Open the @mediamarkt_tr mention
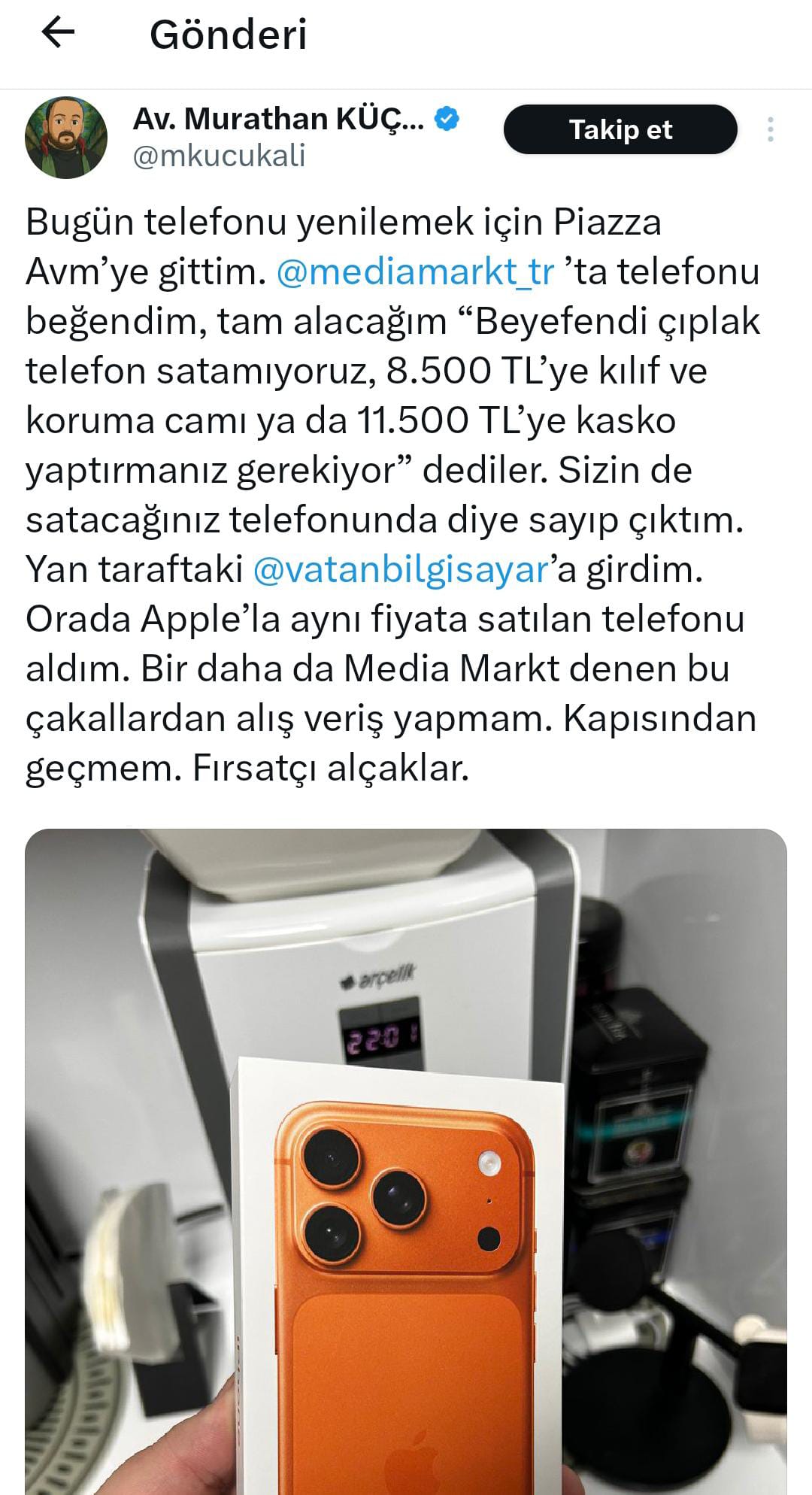Screen dimensions: 812x1495 coord(416,271)
